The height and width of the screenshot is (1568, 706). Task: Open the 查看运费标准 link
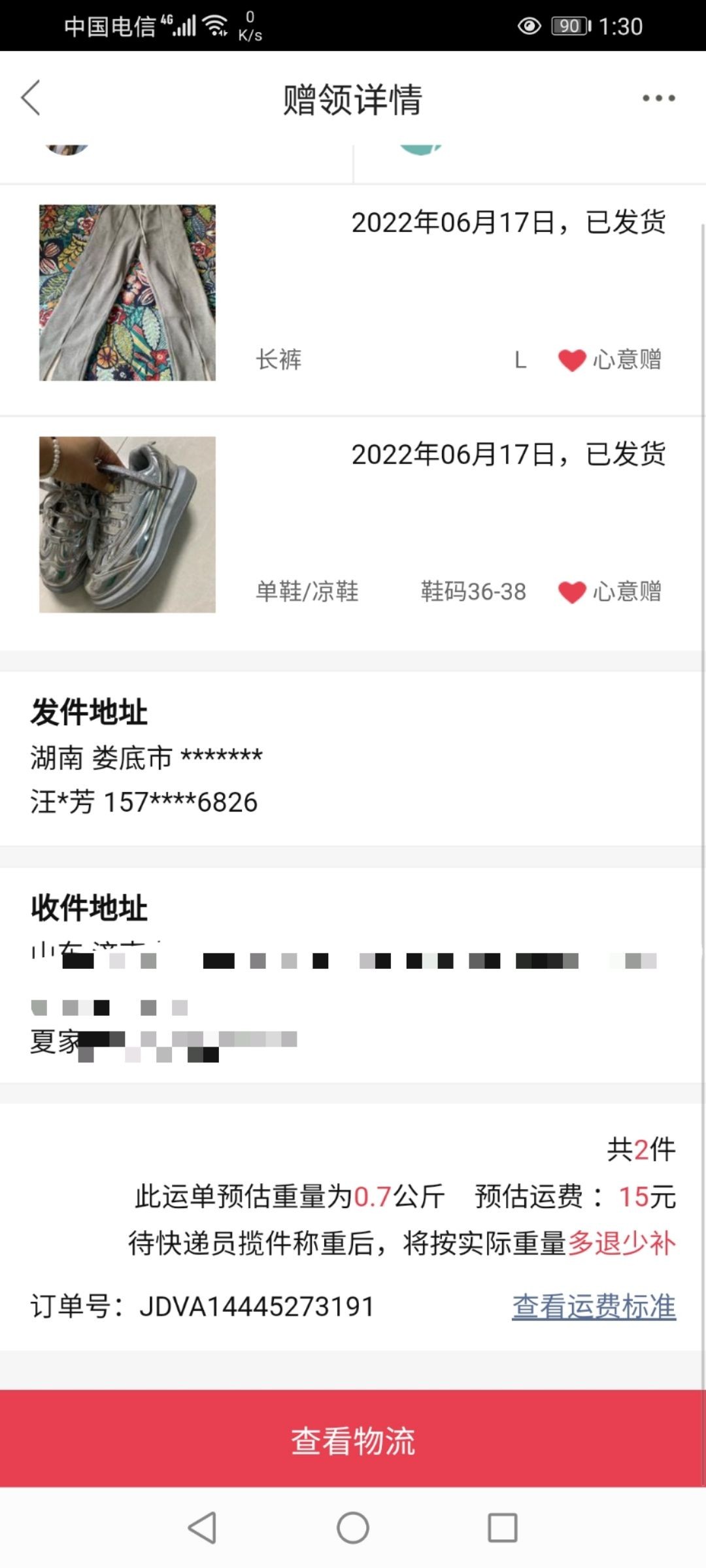[594, 1307]
